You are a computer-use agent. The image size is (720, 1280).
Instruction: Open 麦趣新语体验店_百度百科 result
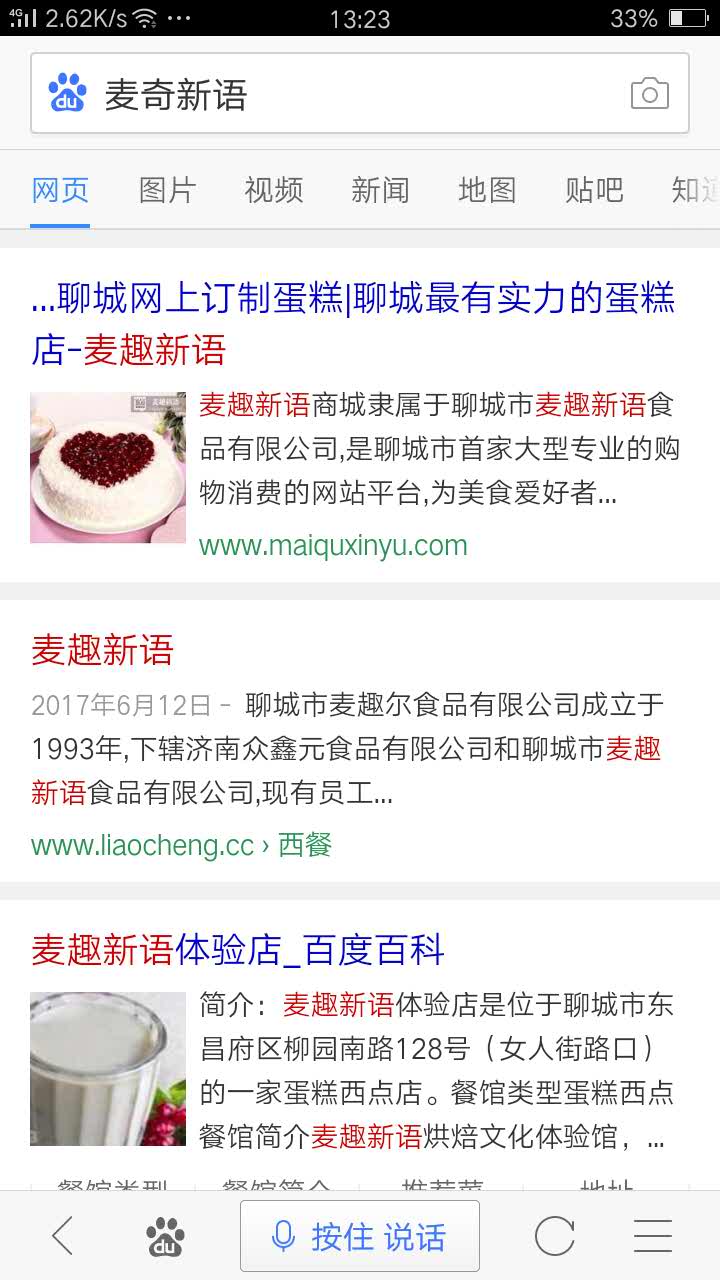click(238, 949)
